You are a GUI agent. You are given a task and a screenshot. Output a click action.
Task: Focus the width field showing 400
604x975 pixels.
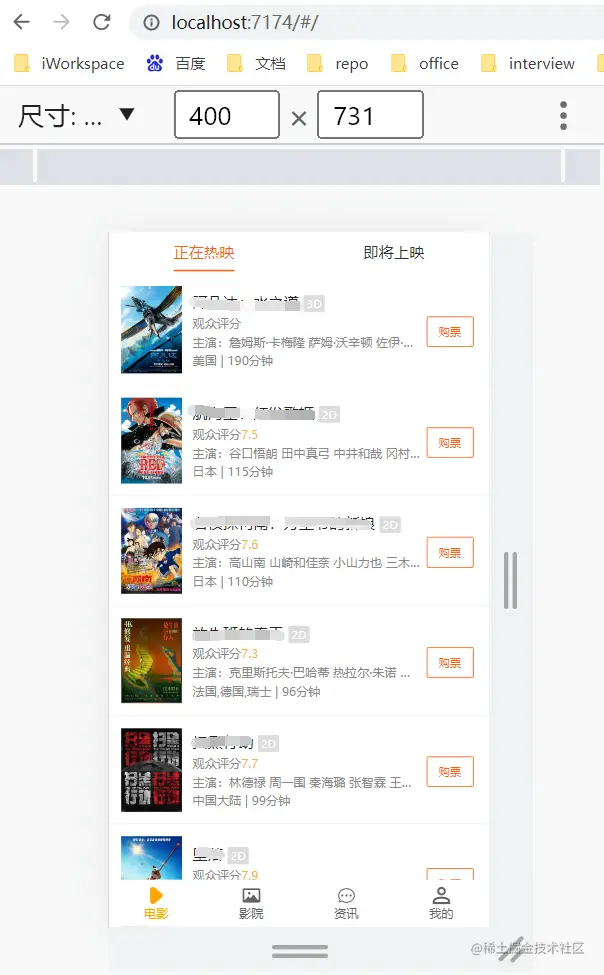[x=226, y=116]
